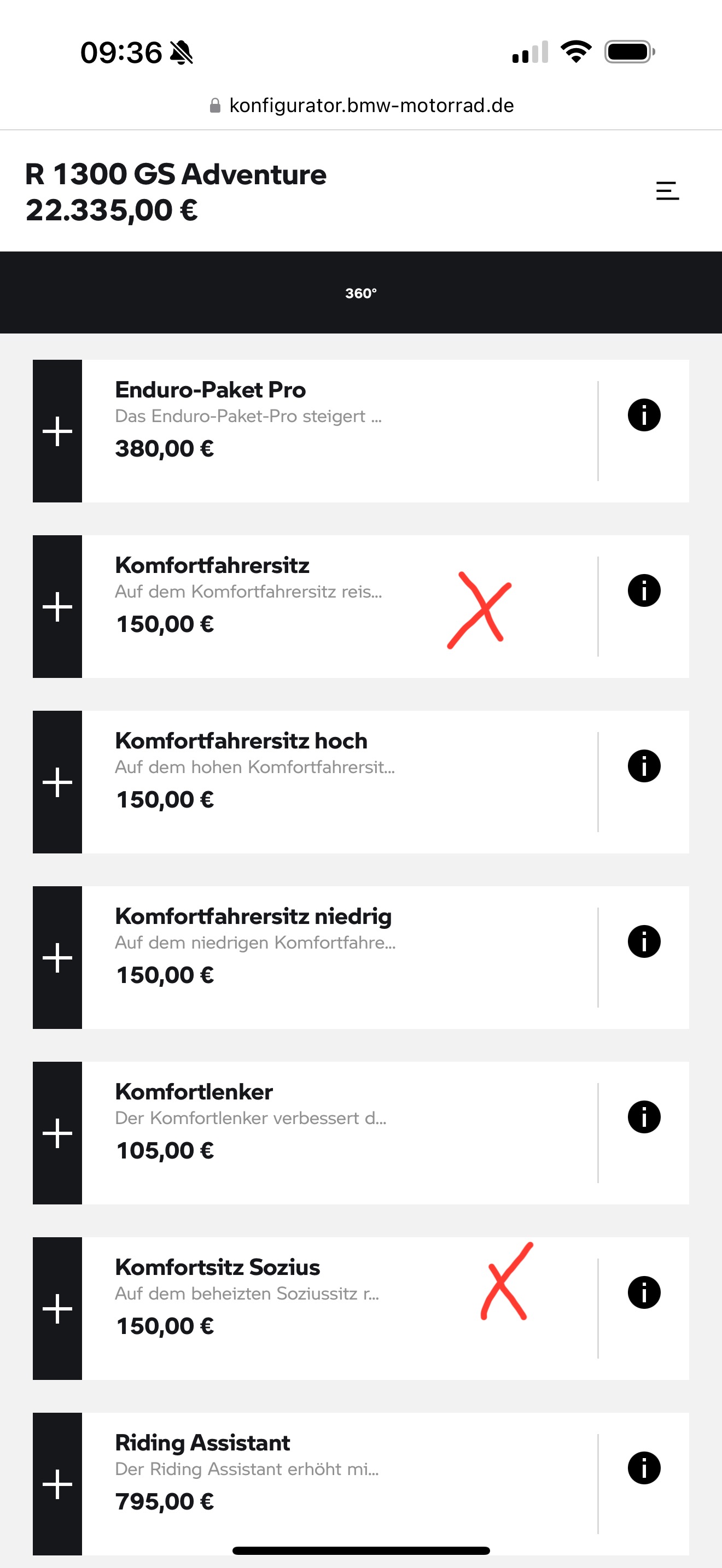Add Komfortlenker to configuration
The height and width of the screenshot is (1568, 722).
point(57,1133)
